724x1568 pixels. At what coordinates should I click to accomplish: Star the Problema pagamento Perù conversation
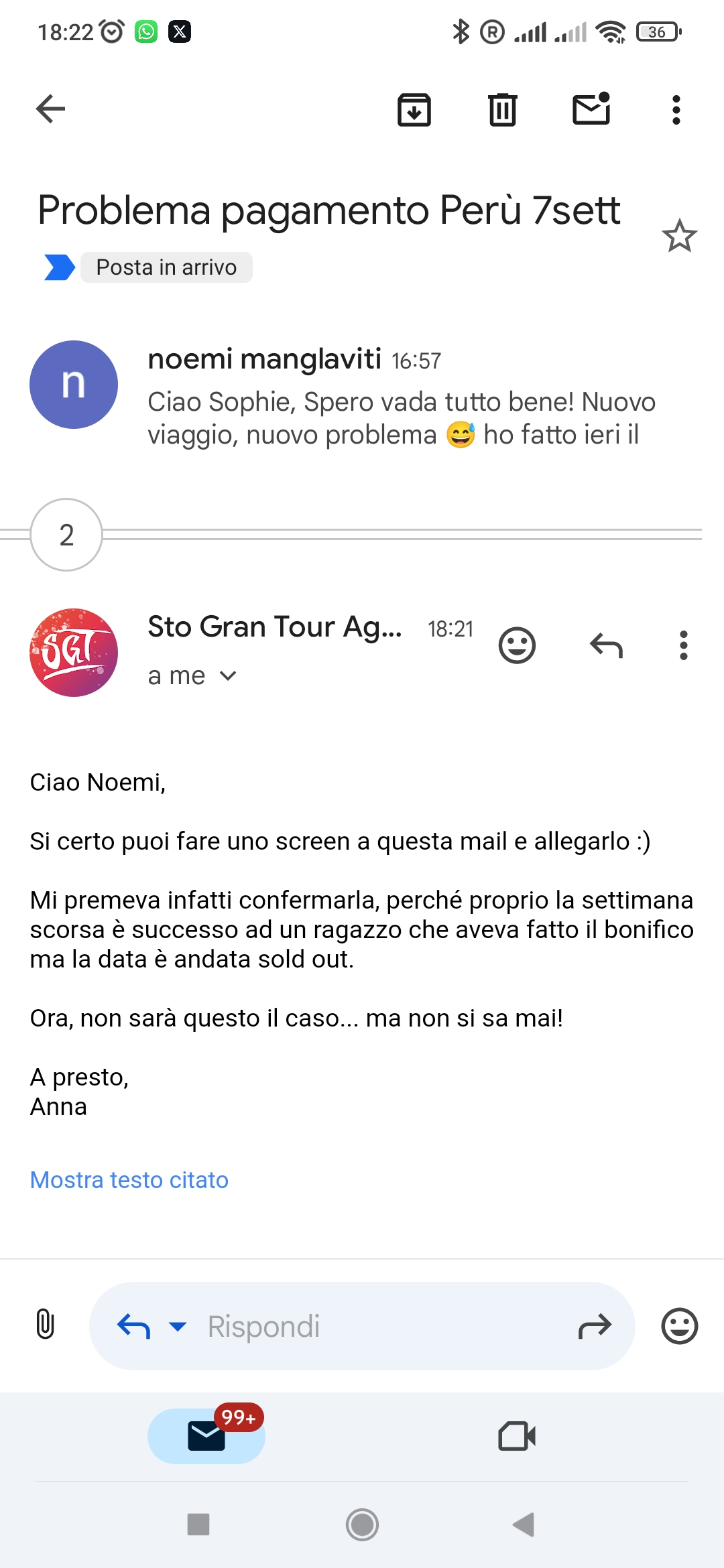coord(679,236)
